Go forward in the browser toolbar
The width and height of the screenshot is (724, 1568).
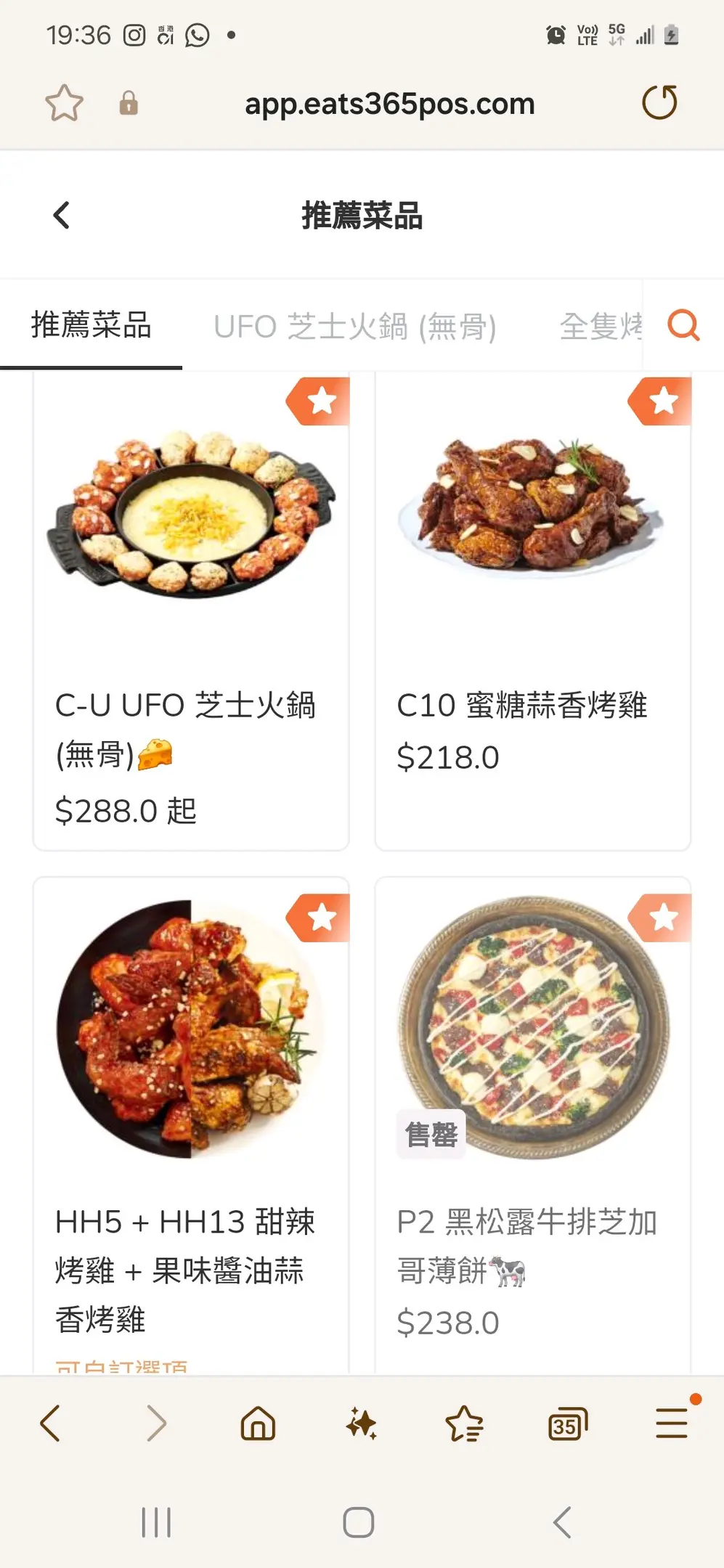[x=156, y=1423]
